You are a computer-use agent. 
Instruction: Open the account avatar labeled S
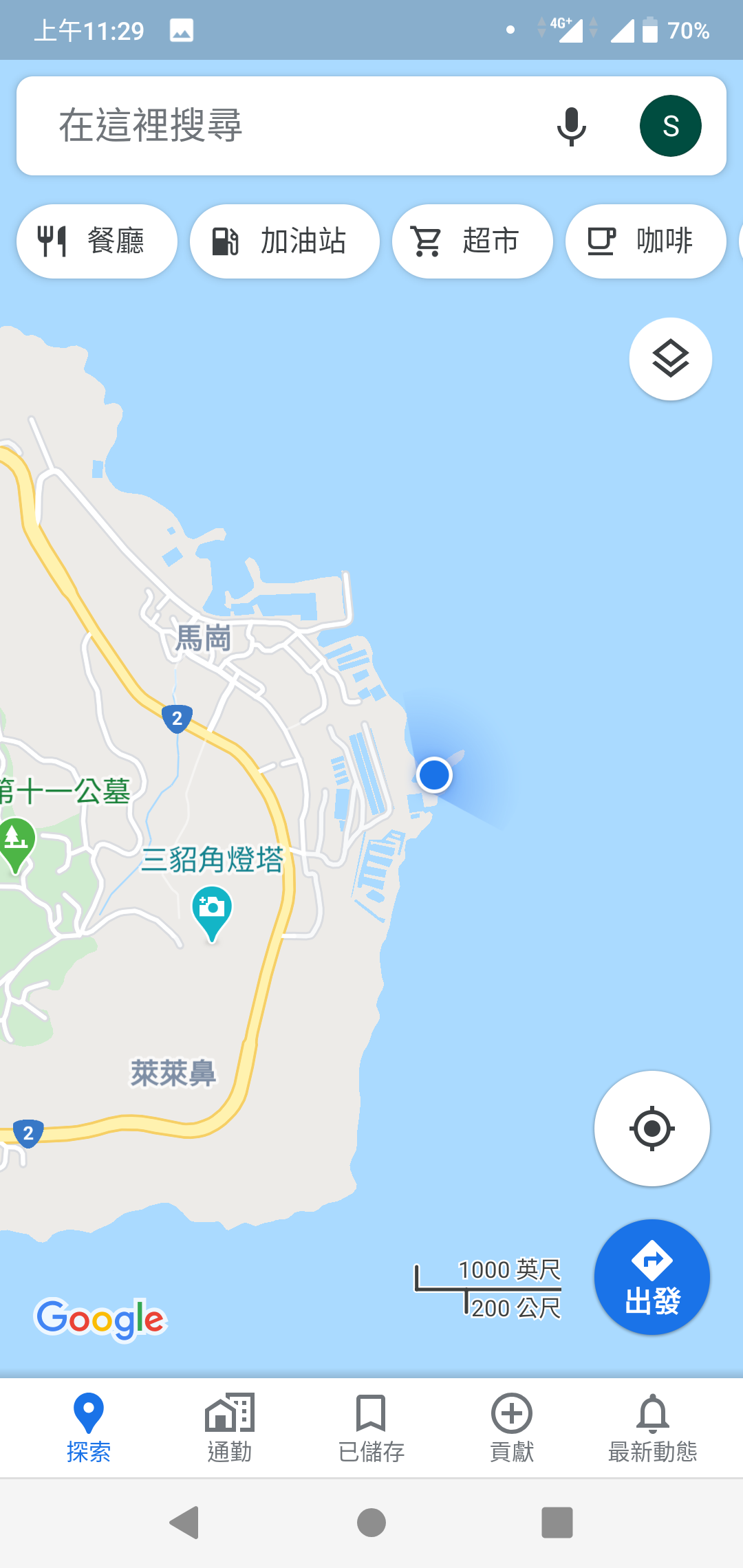pyautogui.click(x=671, y=126)
